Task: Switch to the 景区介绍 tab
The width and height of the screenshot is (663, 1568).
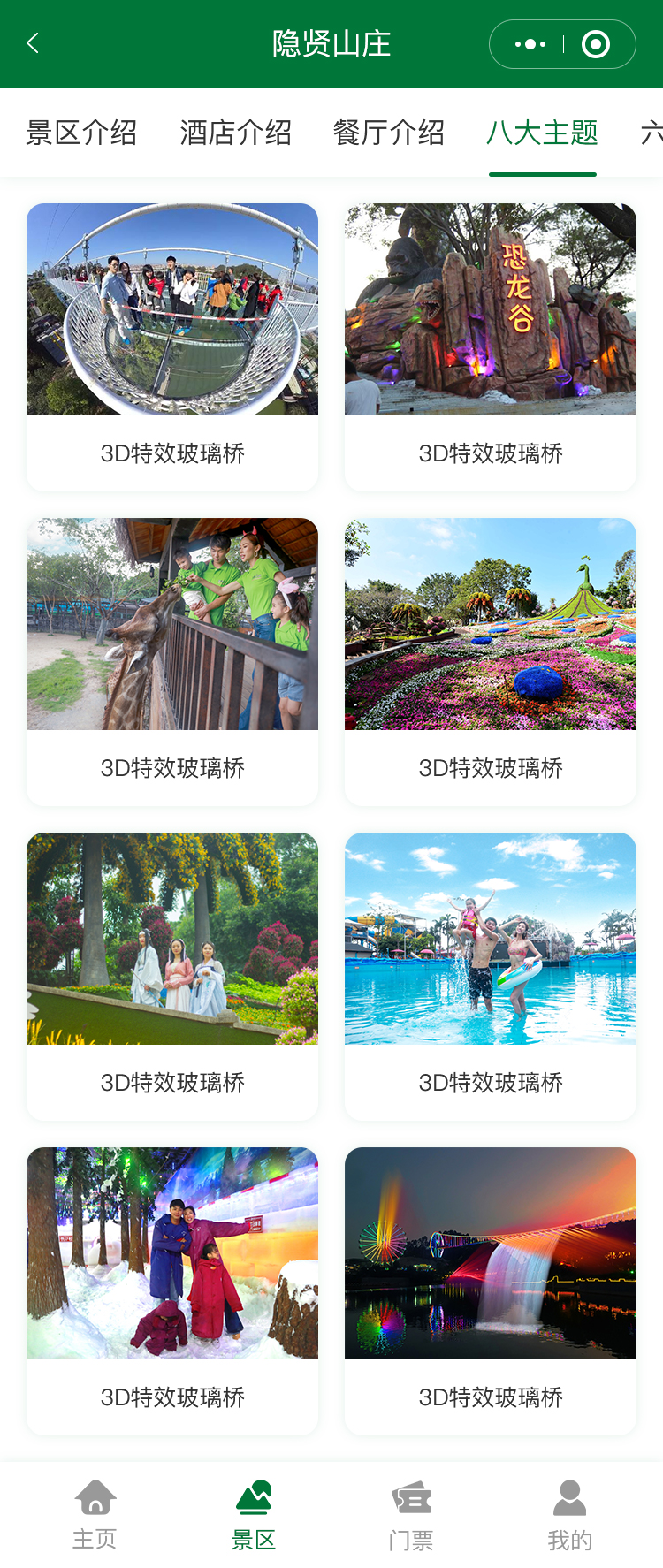Action: tap(81, 133)
